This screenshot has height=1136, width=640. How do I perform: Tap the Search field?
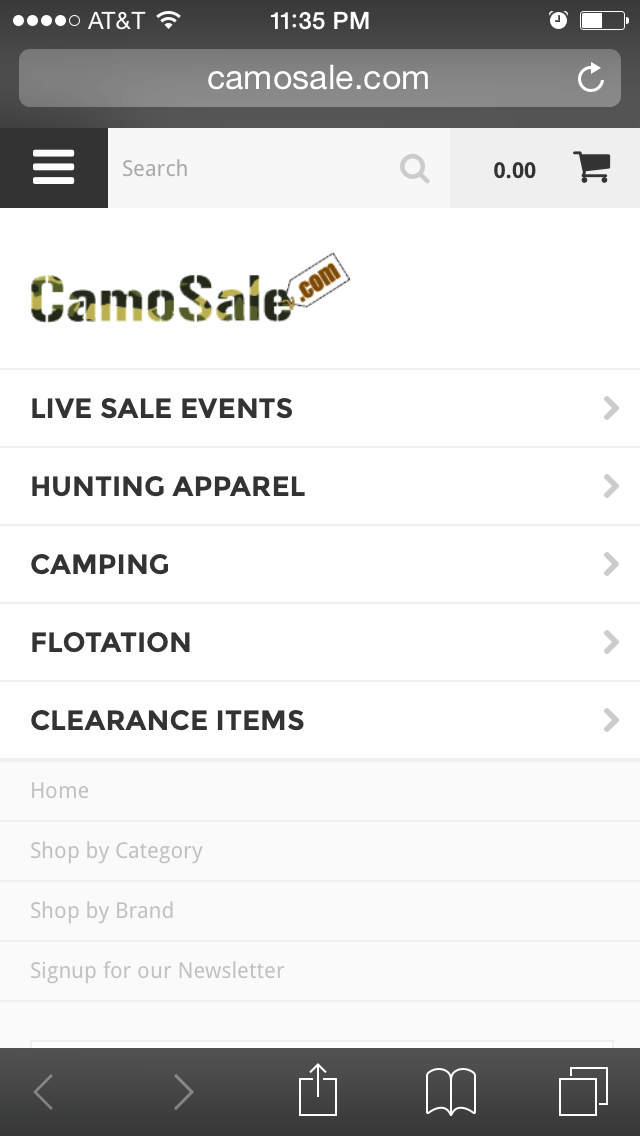[254, 168]
